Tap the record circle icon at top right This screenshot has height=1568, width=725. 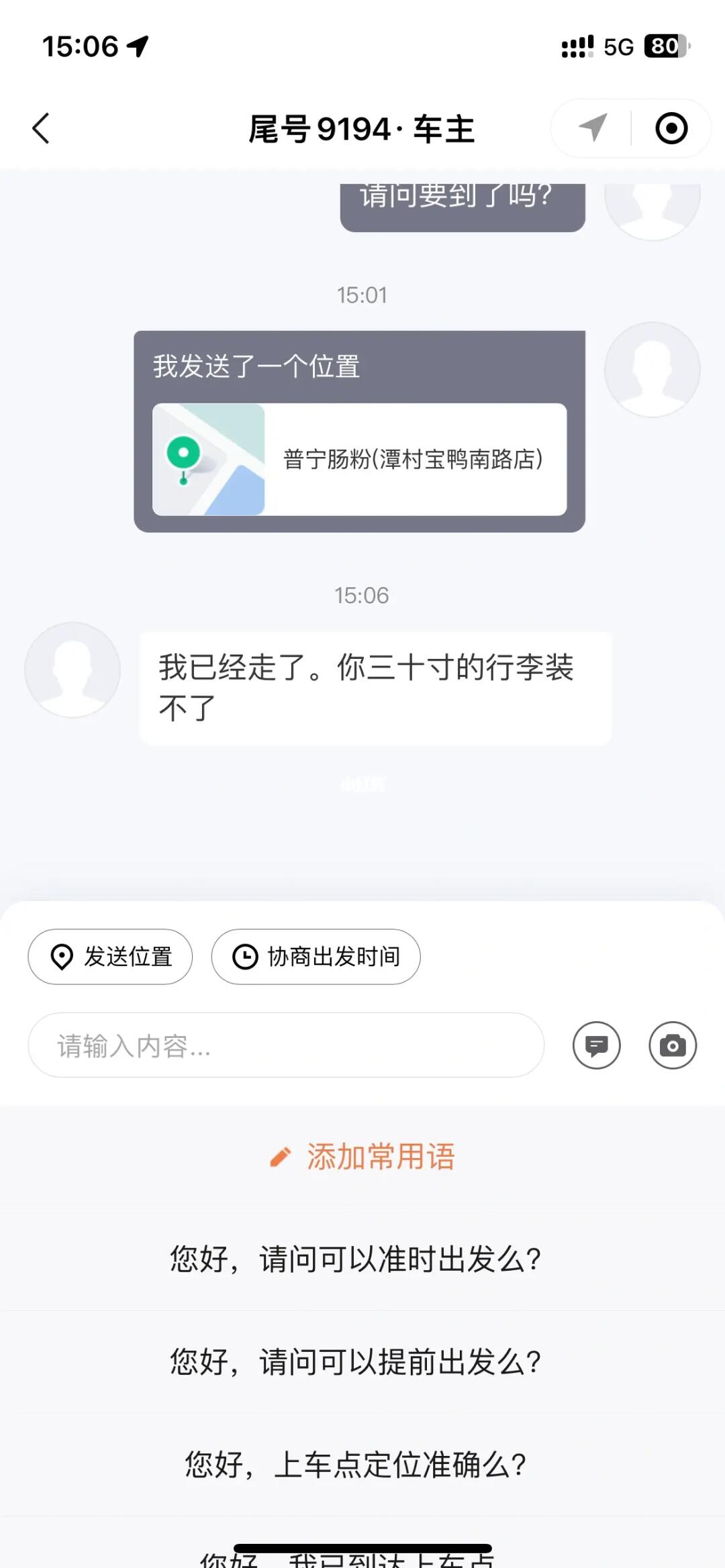click(x=671, y=127)
